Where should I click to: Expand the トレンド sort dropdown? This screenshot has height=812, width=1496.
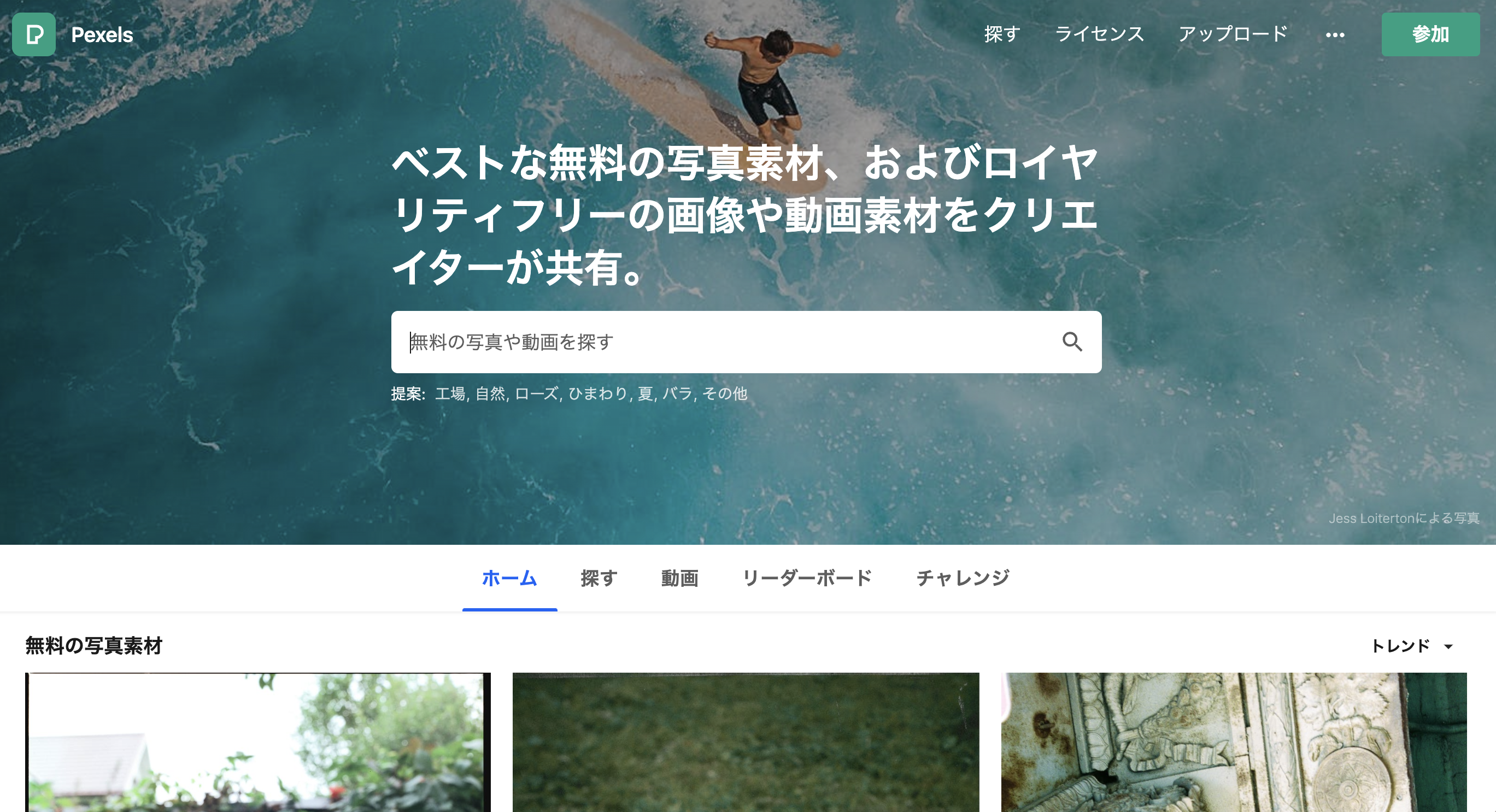click(1411, 645)
